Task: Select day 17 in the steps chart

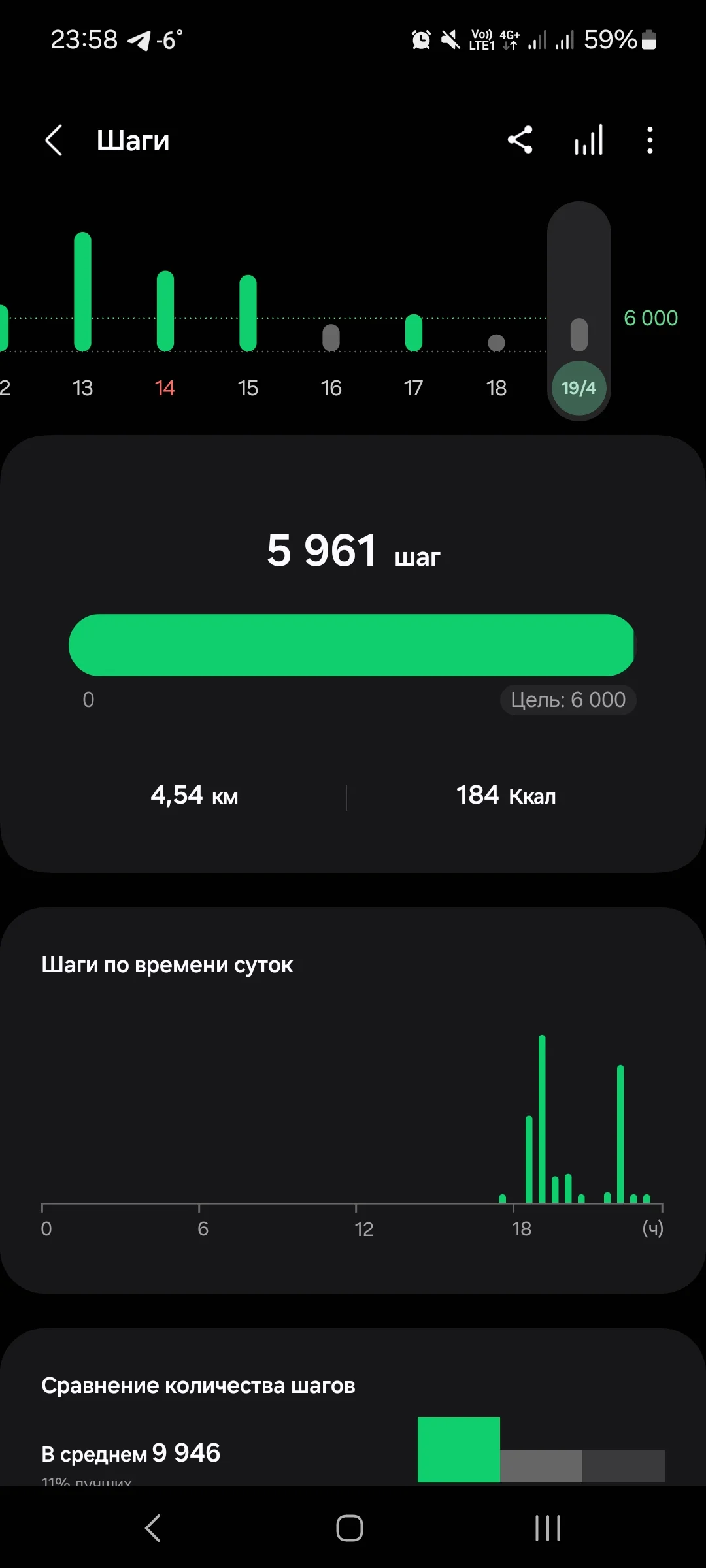Action: coord(413,387)
